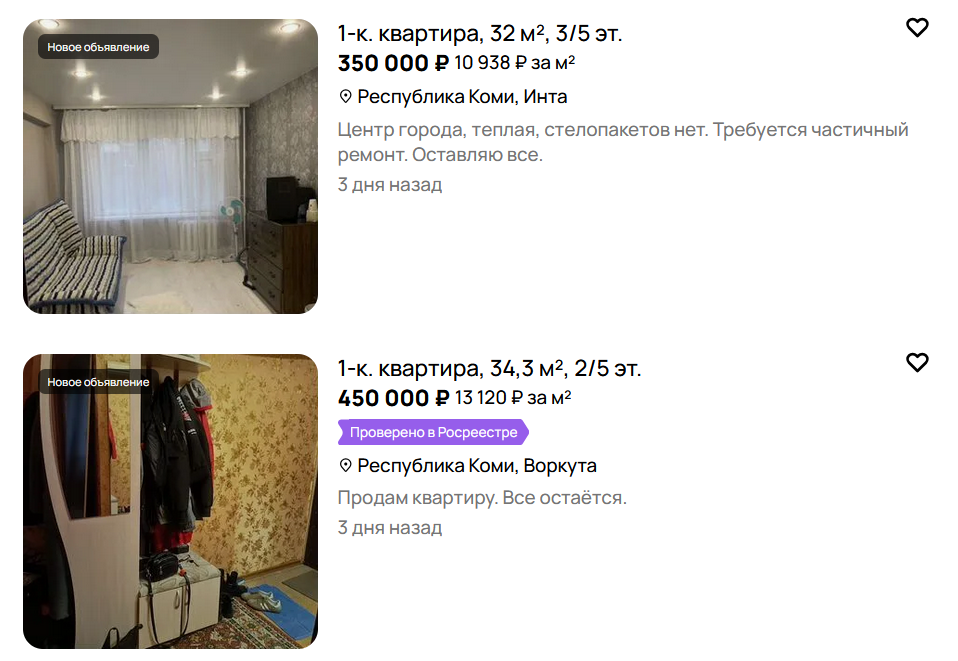Open the Inta apartment listing photo
The width and height of the screenshot is (958, 661).
click(170, 166)
